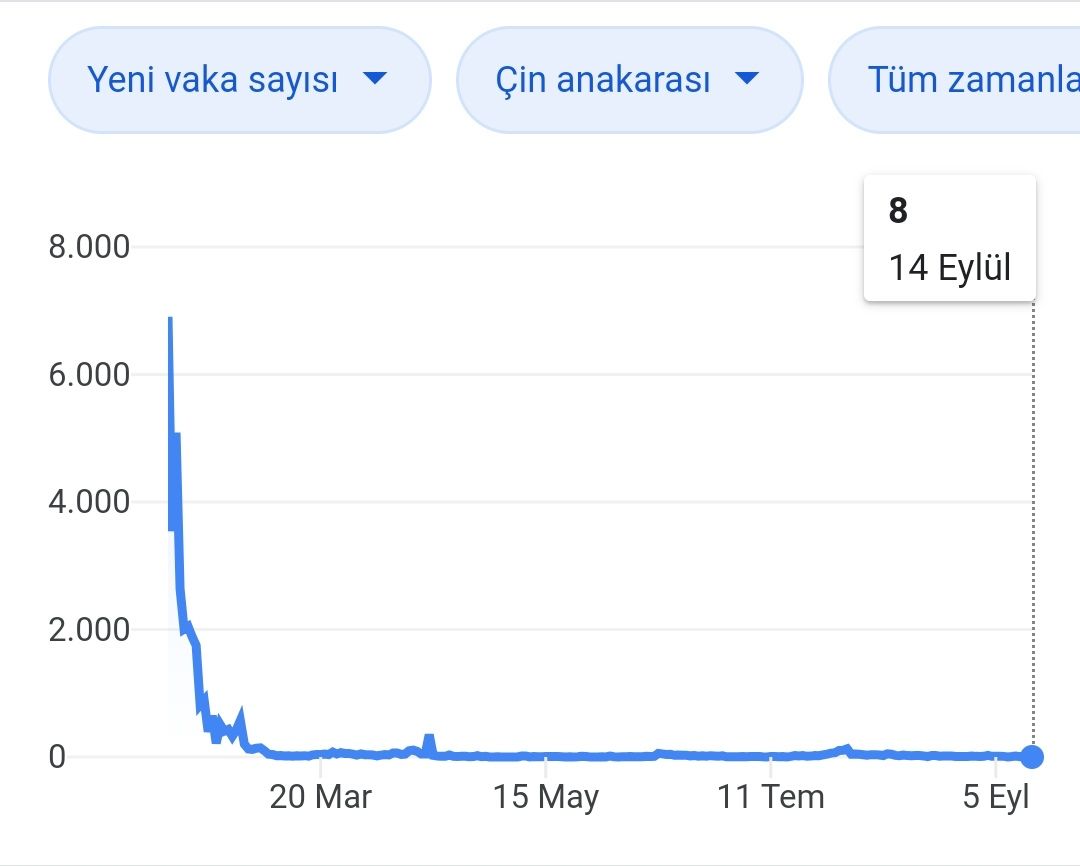
Task: Open the Yeni vaka sayısı dropdown
Action: tap(239, 80)
